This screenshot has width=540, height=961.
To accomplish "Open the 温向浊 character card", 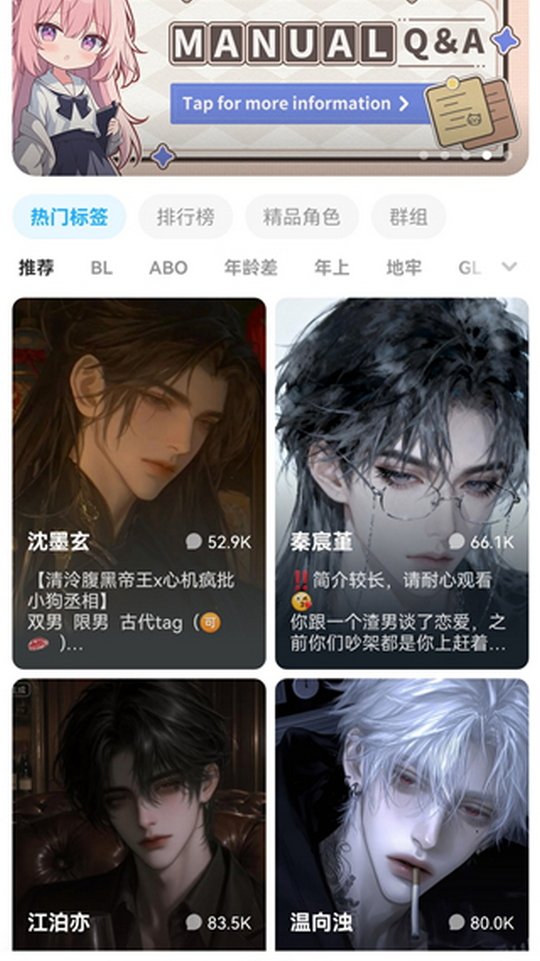I will pos(401,815).
